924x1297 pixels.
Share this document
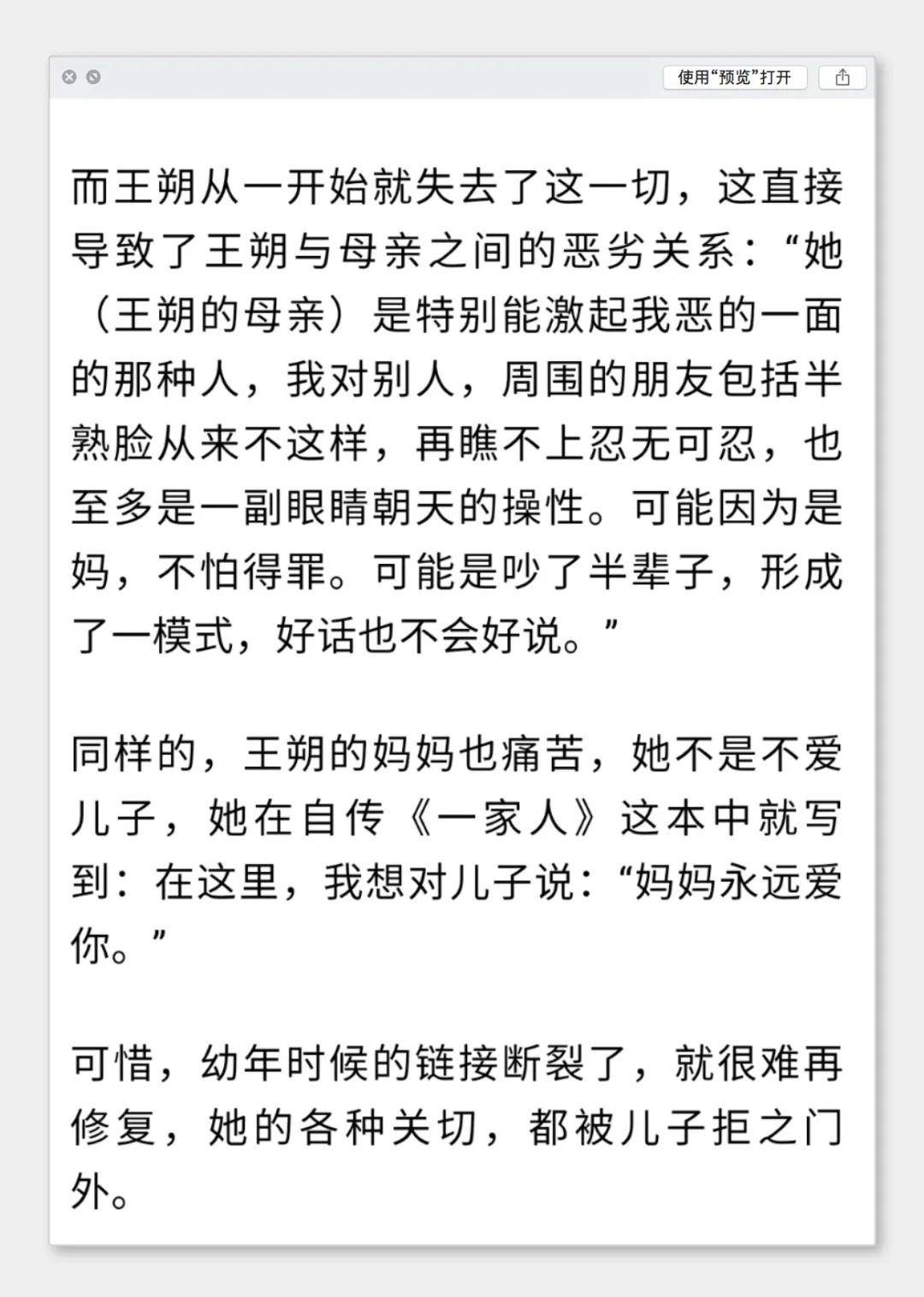coord(843,77)
